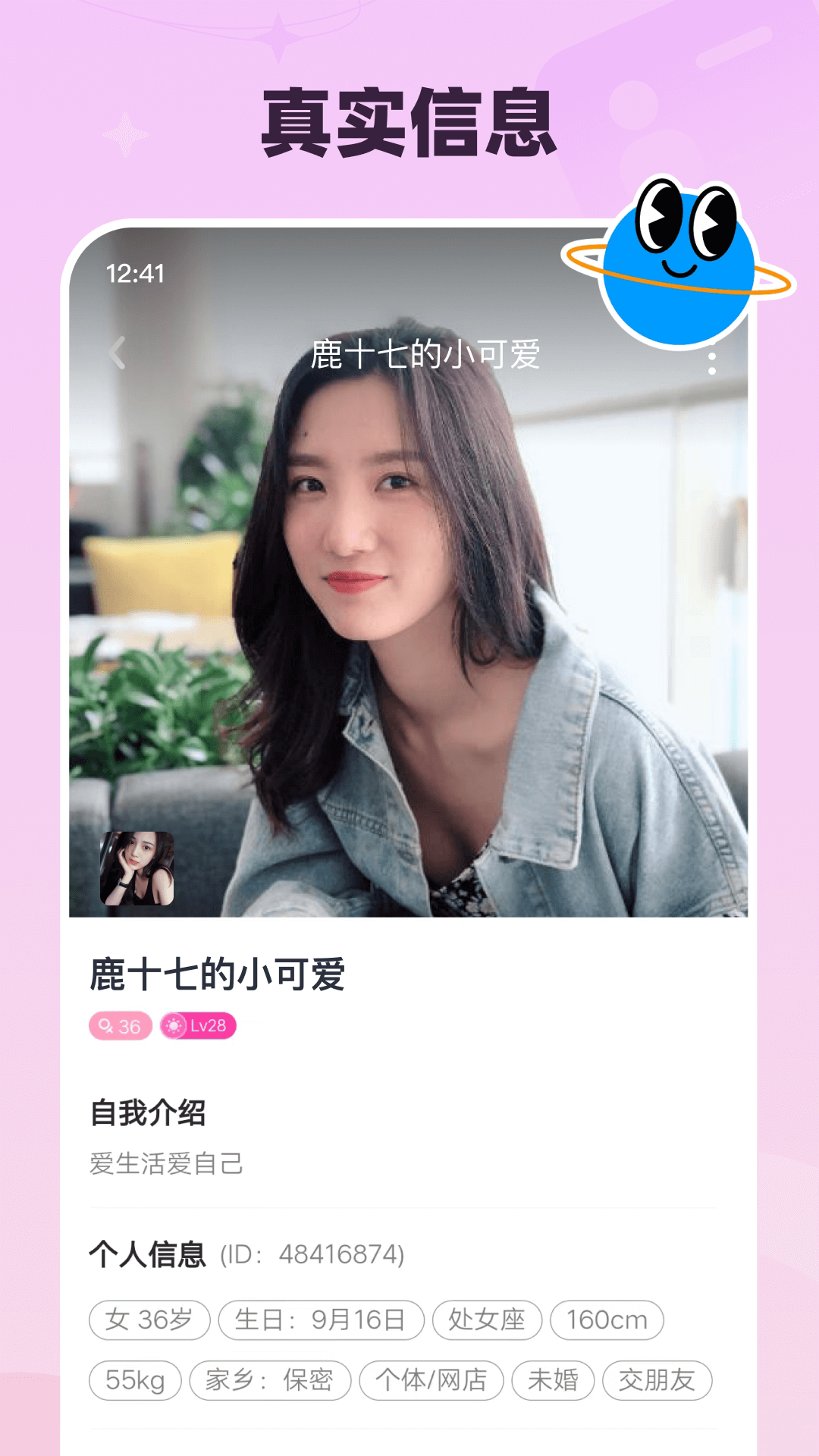Tap the back arrow on the profile page
Image resolution: width=819 pixels, height=1456 pixels.
coord(118,353)
